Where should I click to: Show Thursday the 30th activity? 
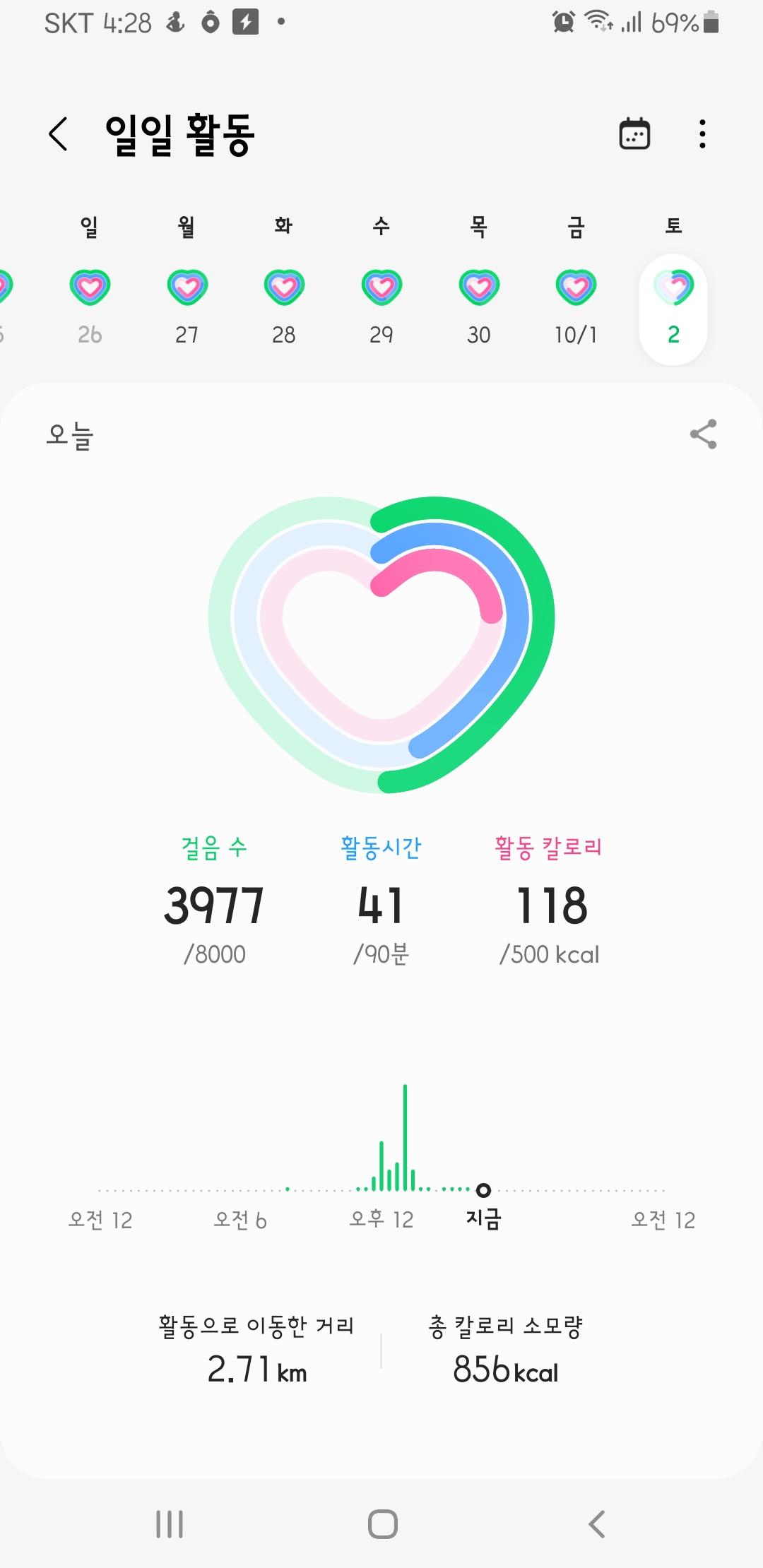point(478,305)
